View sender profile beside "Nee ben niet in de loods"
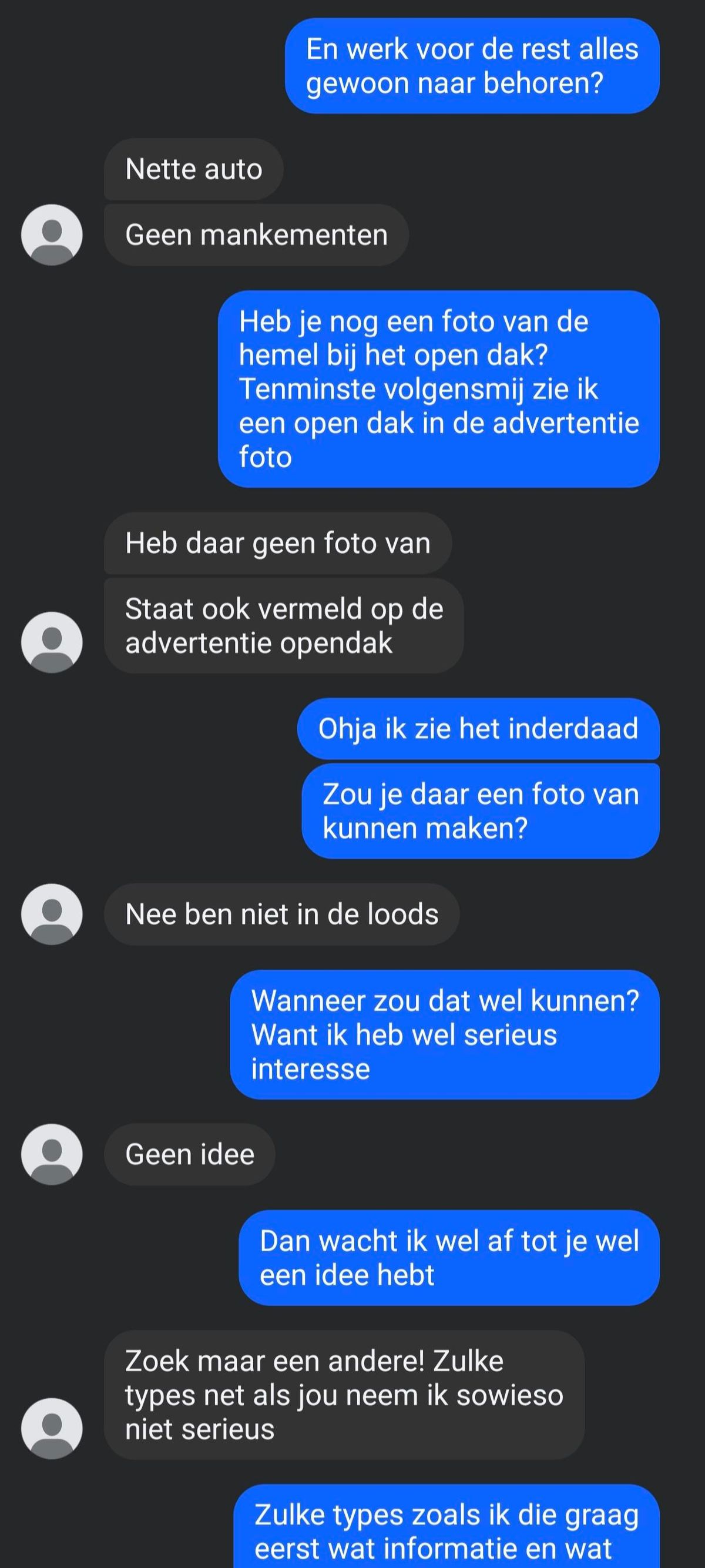The image size is (705, 1568). [x=52, y=914]
